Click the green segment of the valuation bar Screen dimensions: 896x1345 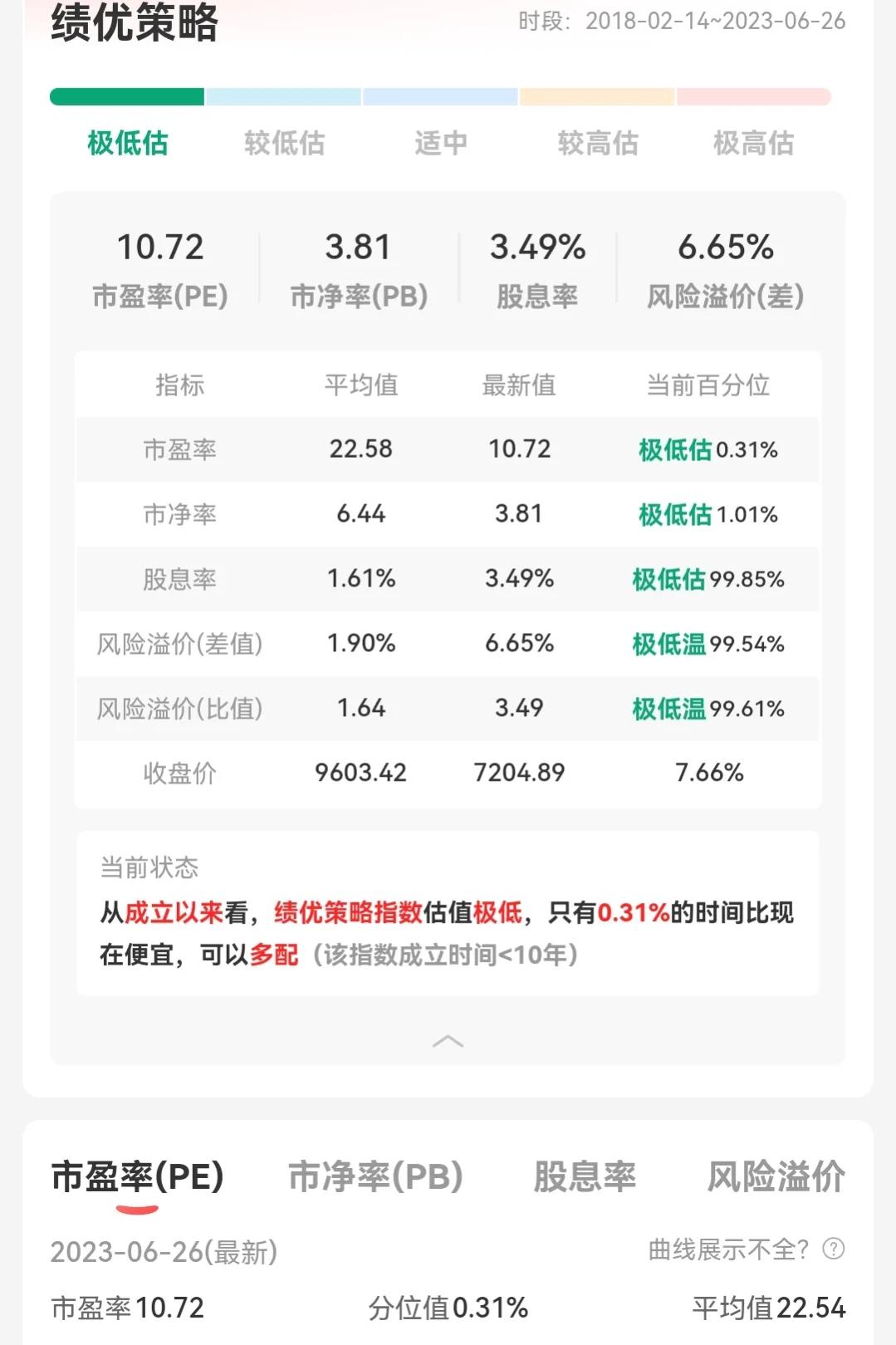coord(127,96)
